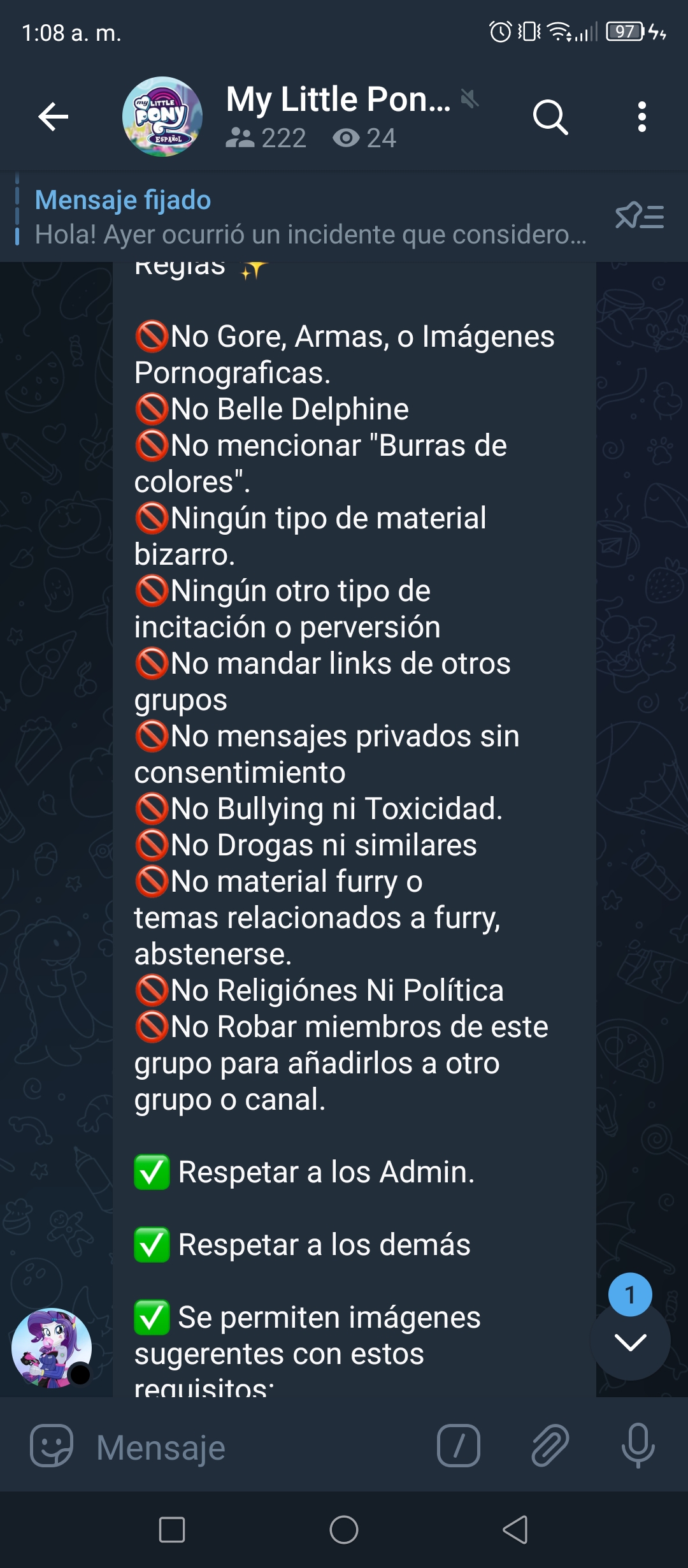
Task: Search within this chat
Action: pyautogui.click(x=550, y=117)
